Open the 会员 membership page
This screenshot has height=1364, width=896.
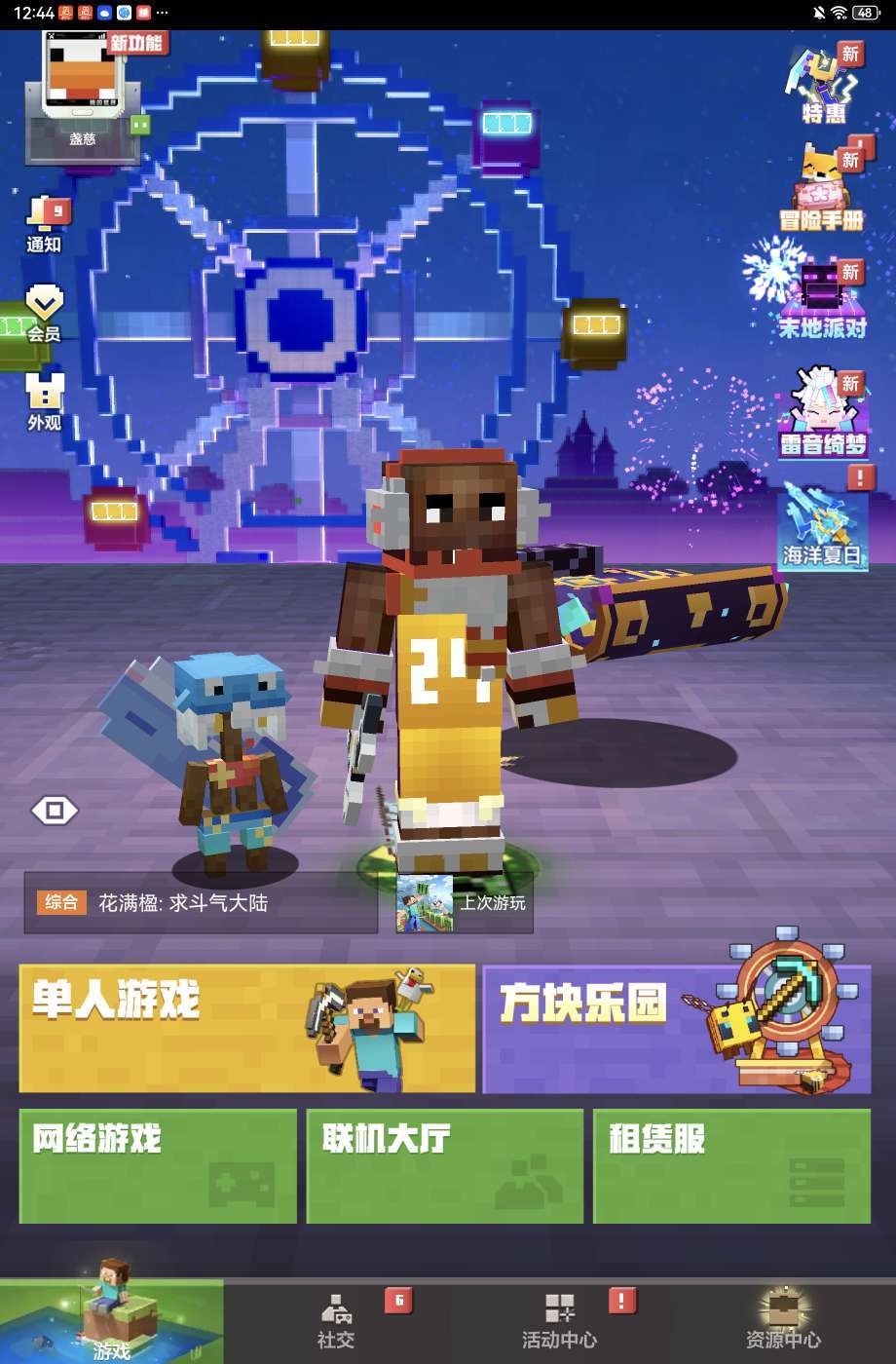(44, 314)
